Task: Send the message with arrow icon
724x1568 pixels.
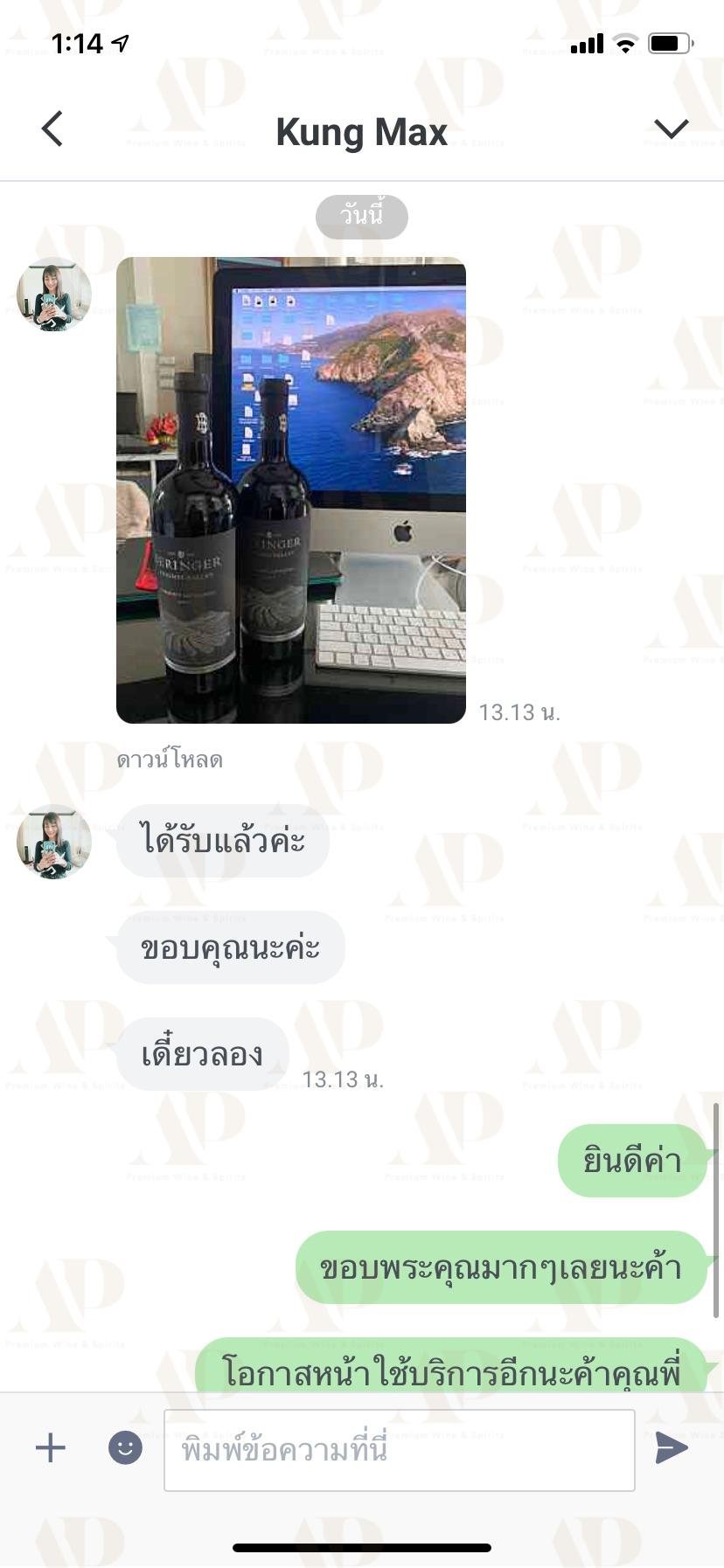Action: [672, 1447]
